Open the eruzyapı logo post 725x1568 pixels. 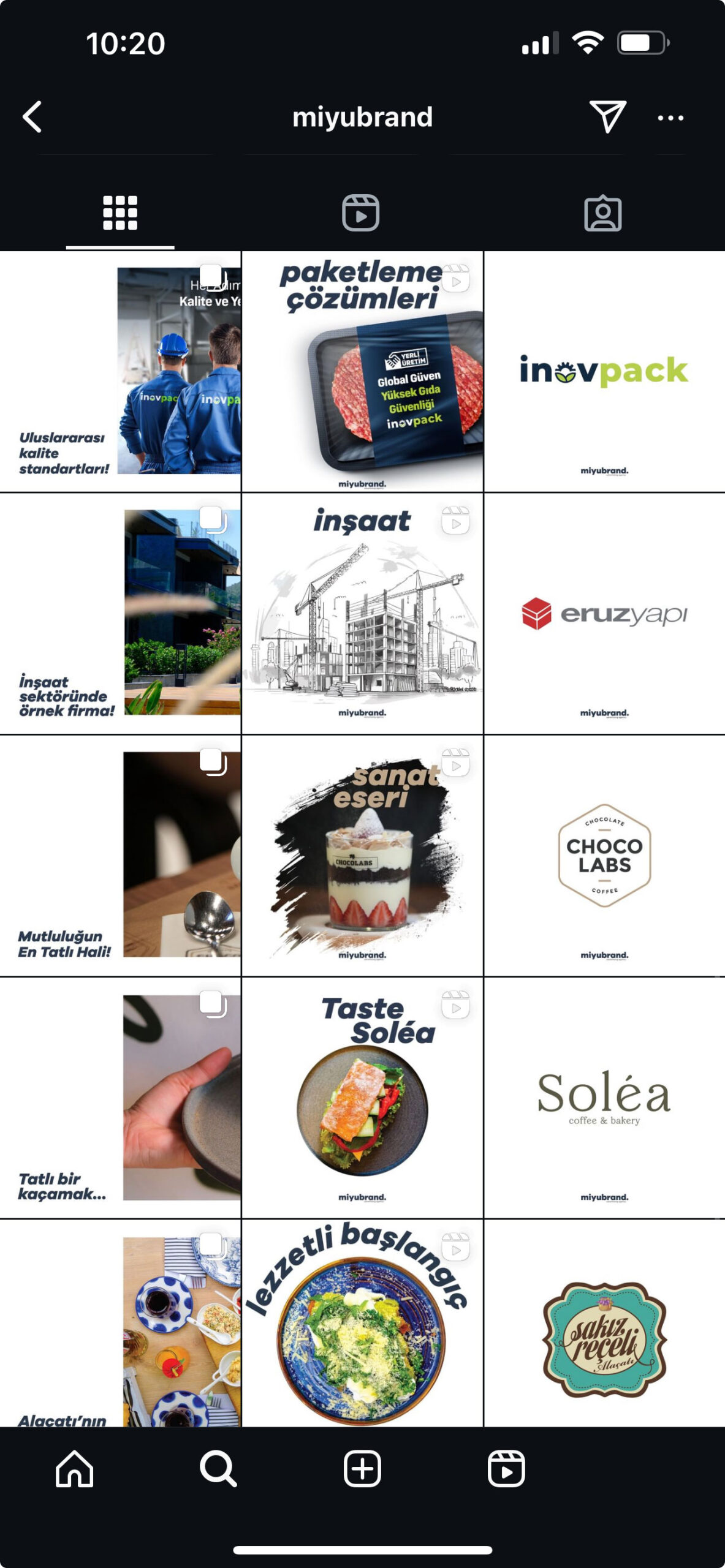[x=604, y=613]
